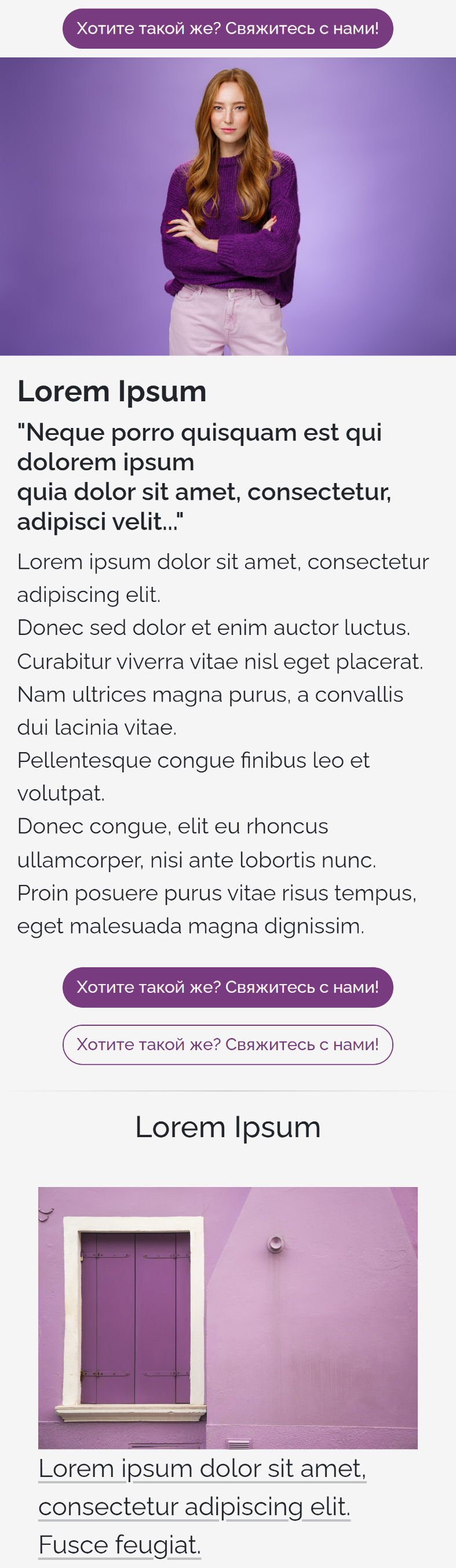Screen dimensions: 456x1568
Task: Tap the outlined 'Хотите такой же?' button
Action: pos(227,1044)
